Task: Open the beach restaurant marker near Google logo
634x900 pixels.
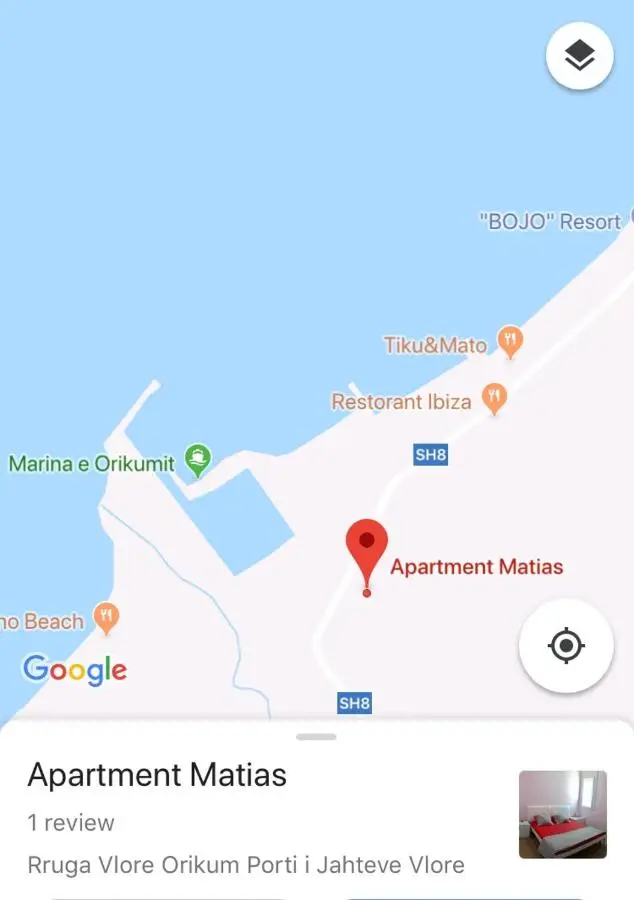Action: 106,617
